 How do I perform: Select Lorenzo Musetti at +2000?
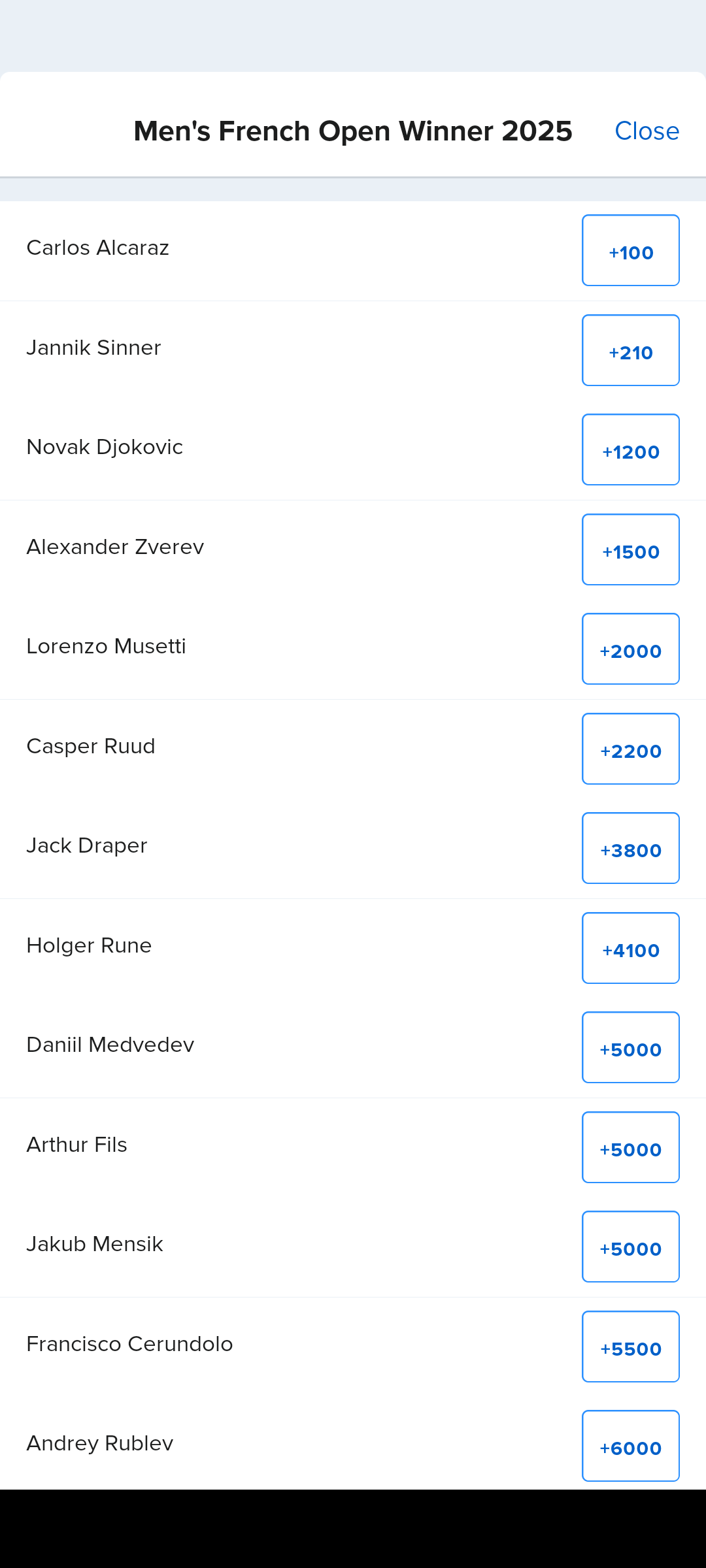(630, 649)
